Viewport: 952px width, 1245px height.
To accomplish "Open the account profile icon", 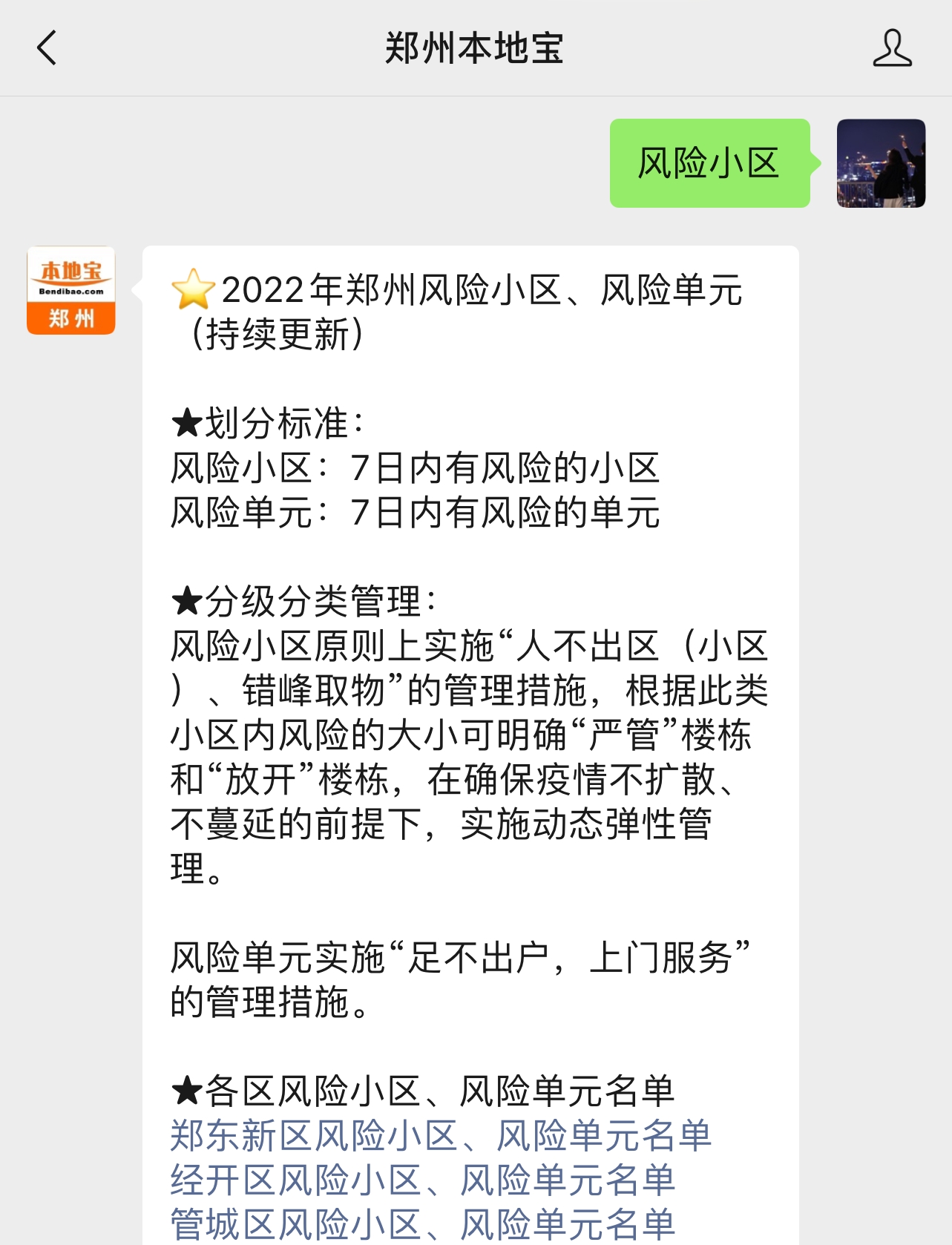I will (x=892, y=48).
